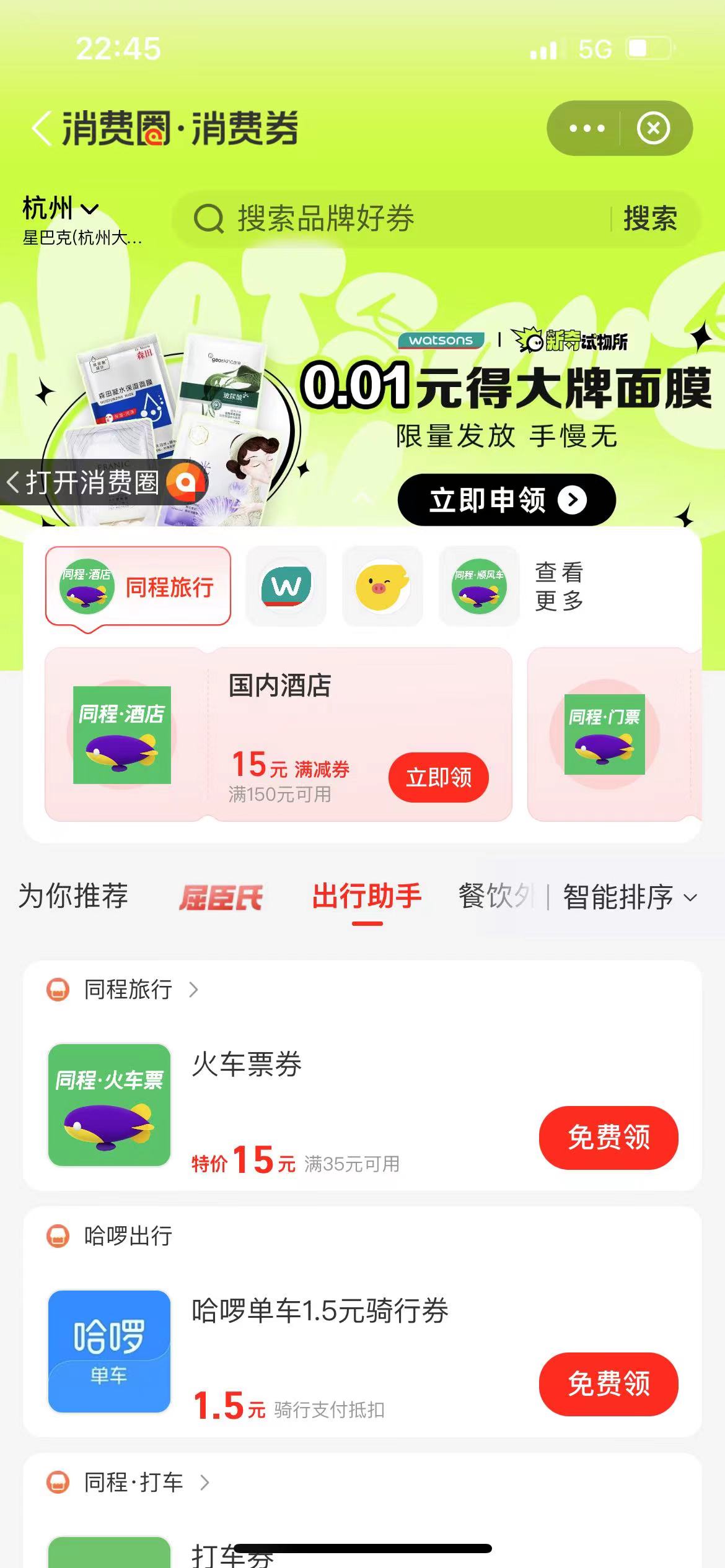Claim 火车票券 with 免费领
Screen dimensions: 725x1568
608,1138
